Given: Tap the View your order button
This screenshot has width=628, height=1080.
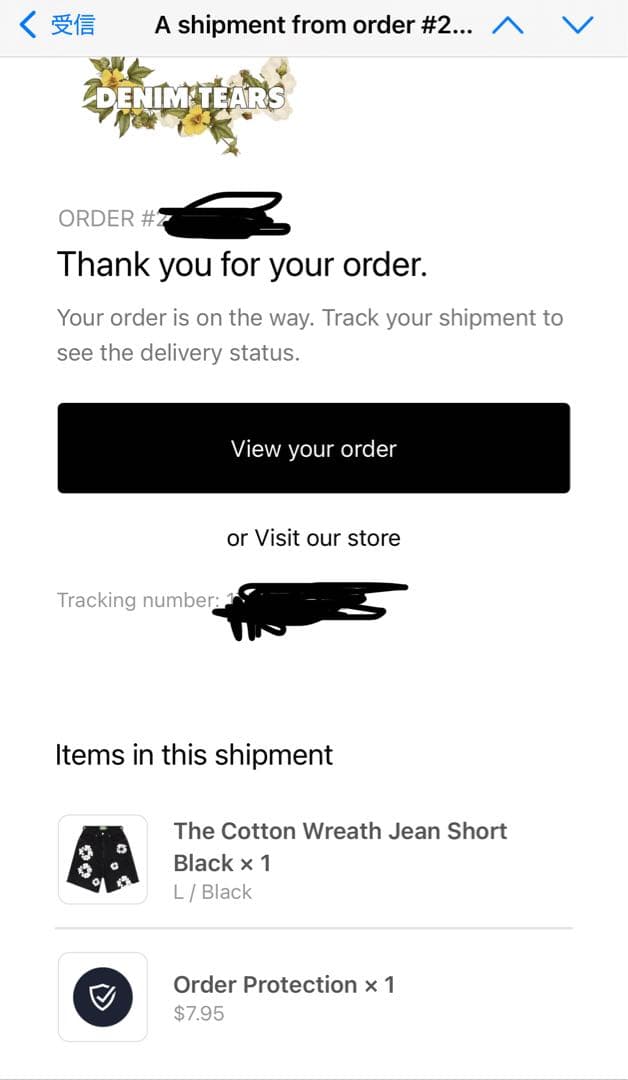Looking at the screenshot, I should [x=313, y=448].
